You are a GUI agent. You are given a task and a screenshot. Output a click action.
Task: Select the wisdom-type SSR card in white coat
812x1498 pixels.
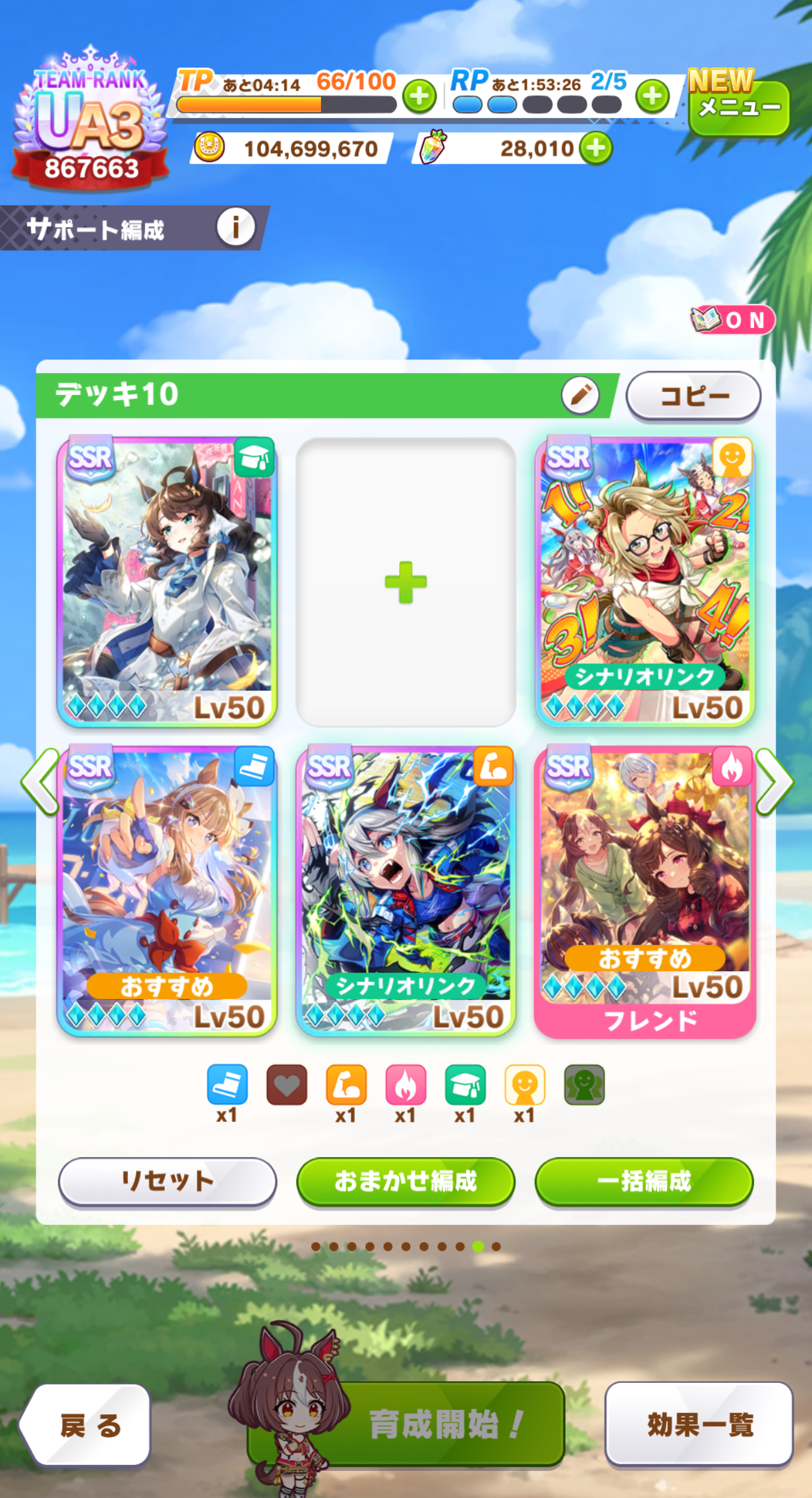(x=167, y=582)
